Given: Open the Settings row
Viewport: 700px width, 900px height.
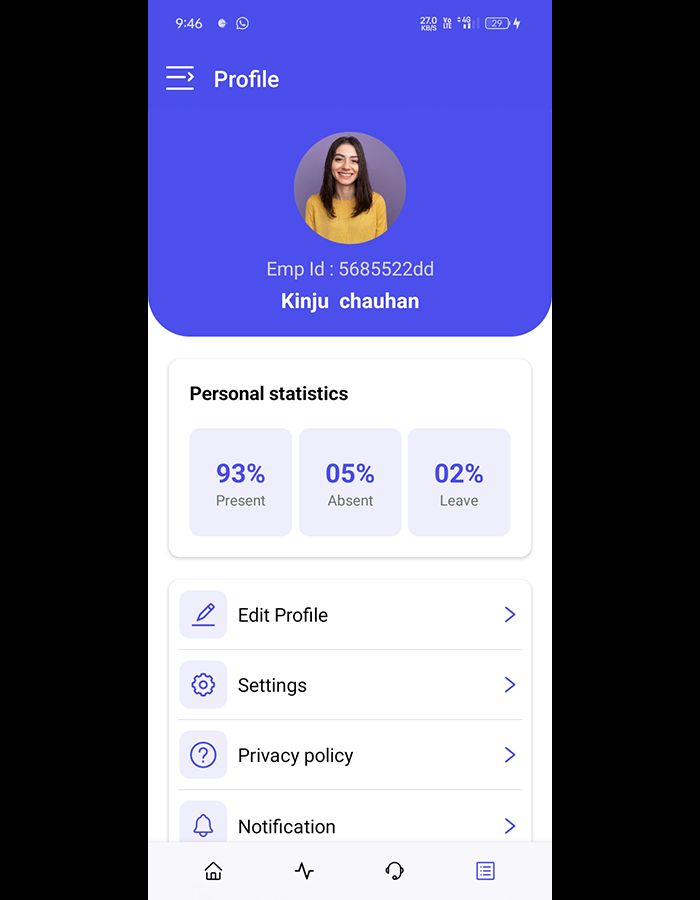Looking at the screenshot, I should (349, 685).
